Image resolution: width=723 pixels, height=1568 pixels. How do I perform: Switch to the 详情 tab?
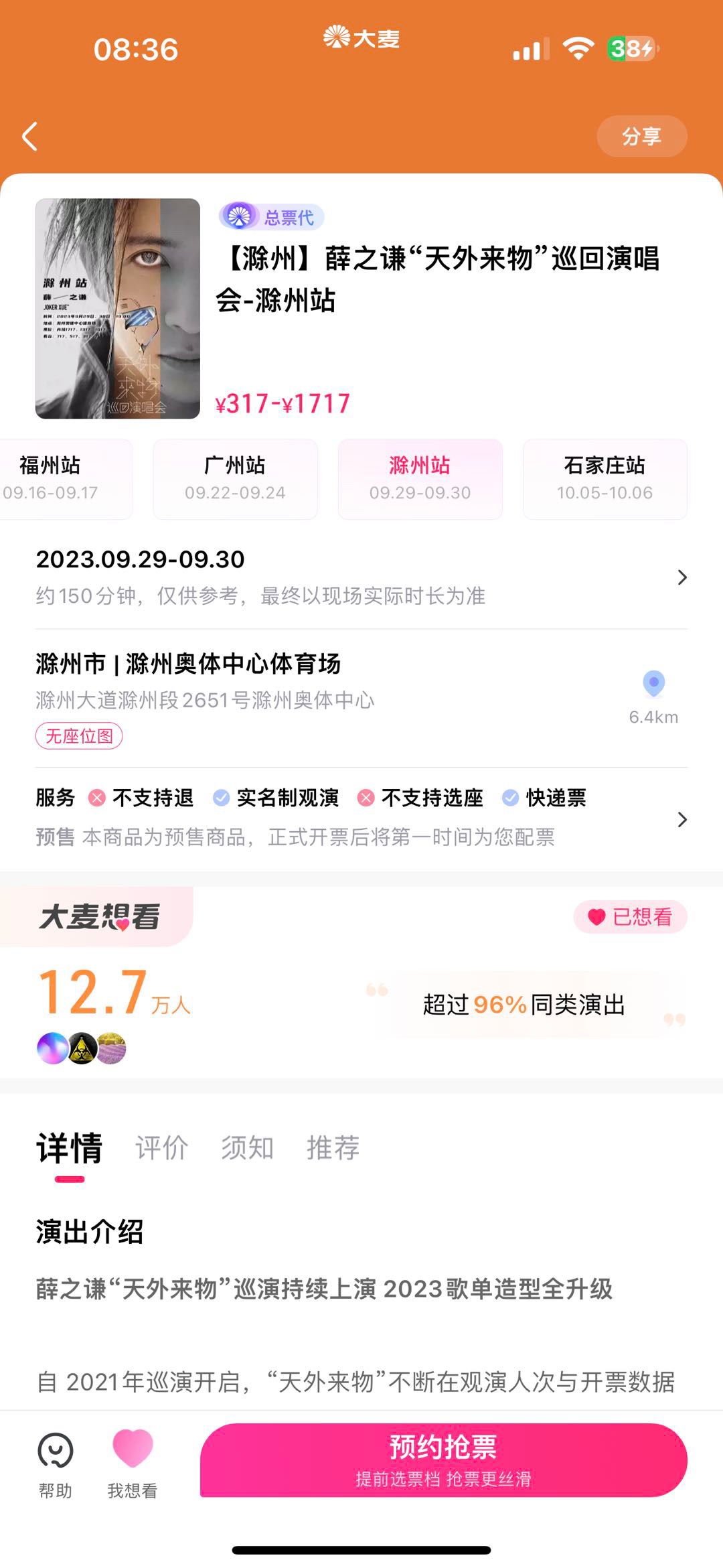click(x=70, y=1149)
